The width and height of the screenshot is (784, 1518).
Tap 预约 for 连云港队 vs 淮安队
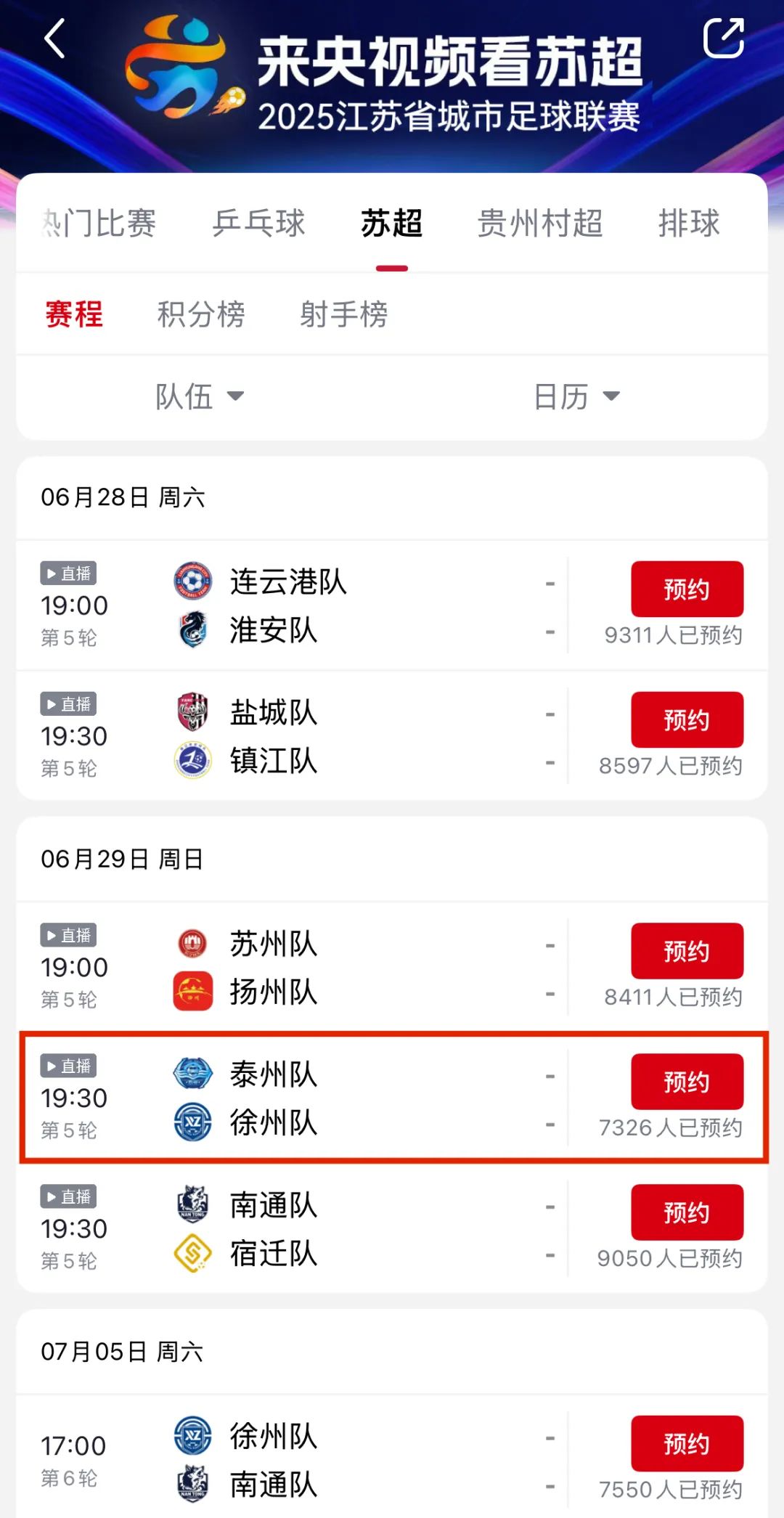(687, 589)
